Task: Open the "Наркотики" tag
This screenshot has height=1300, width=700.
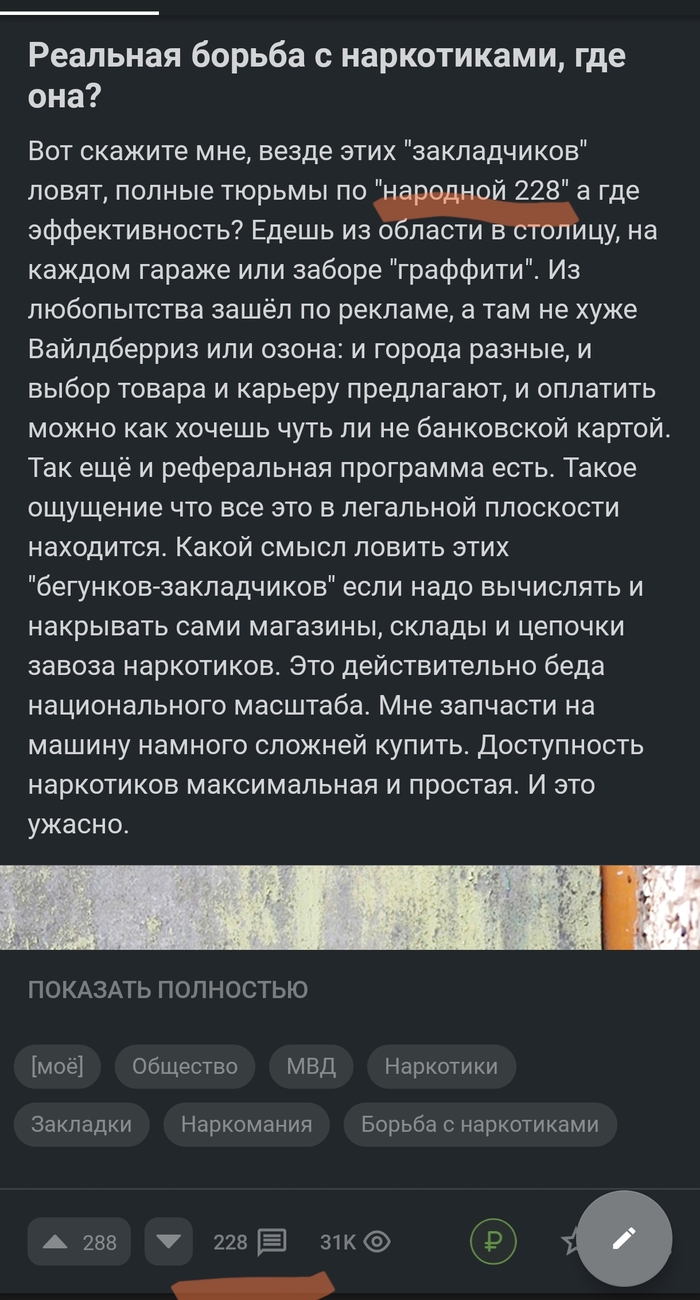Action: (x=441, y=1066)
